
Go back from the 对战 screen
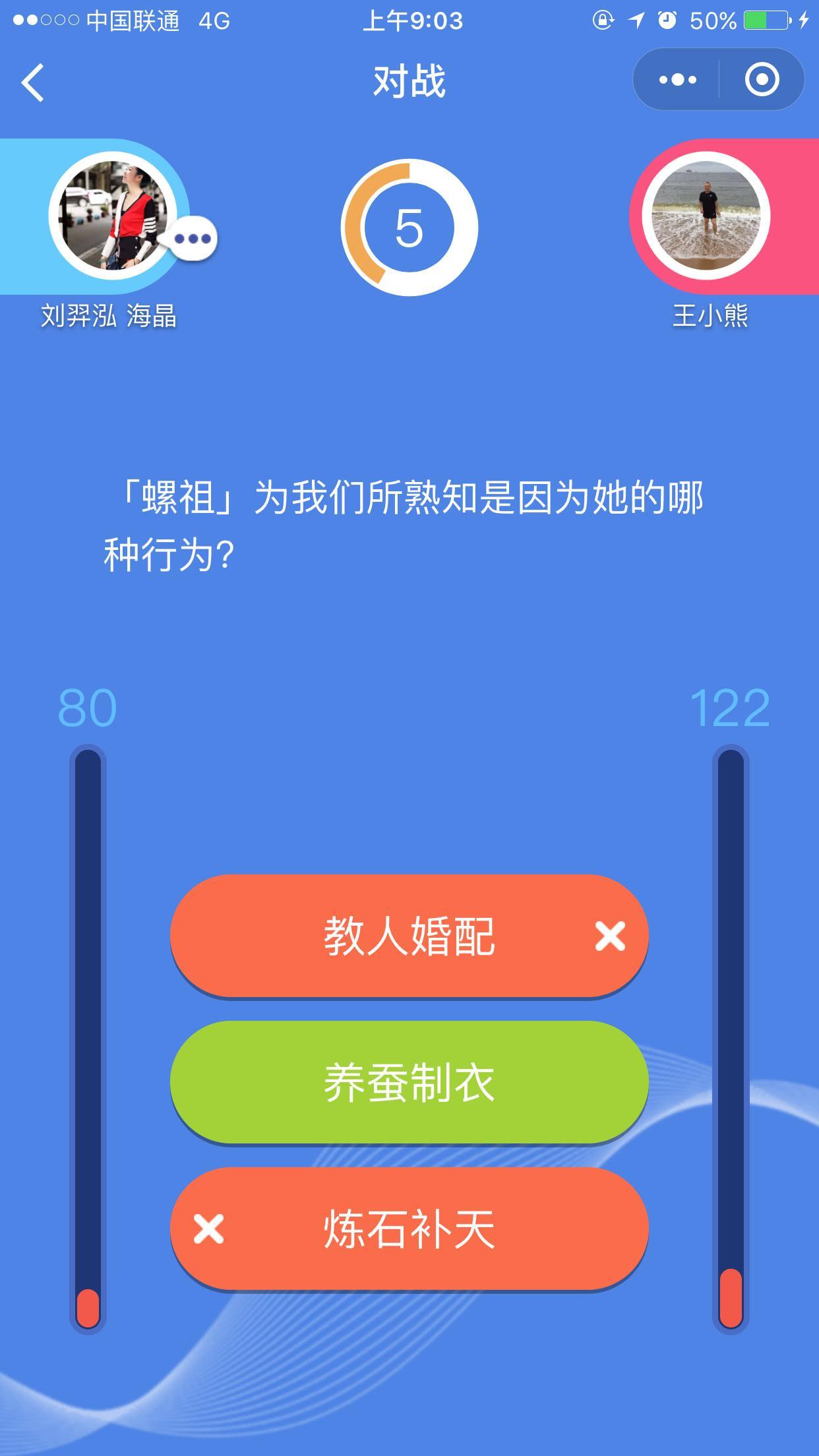coord(33,82)
